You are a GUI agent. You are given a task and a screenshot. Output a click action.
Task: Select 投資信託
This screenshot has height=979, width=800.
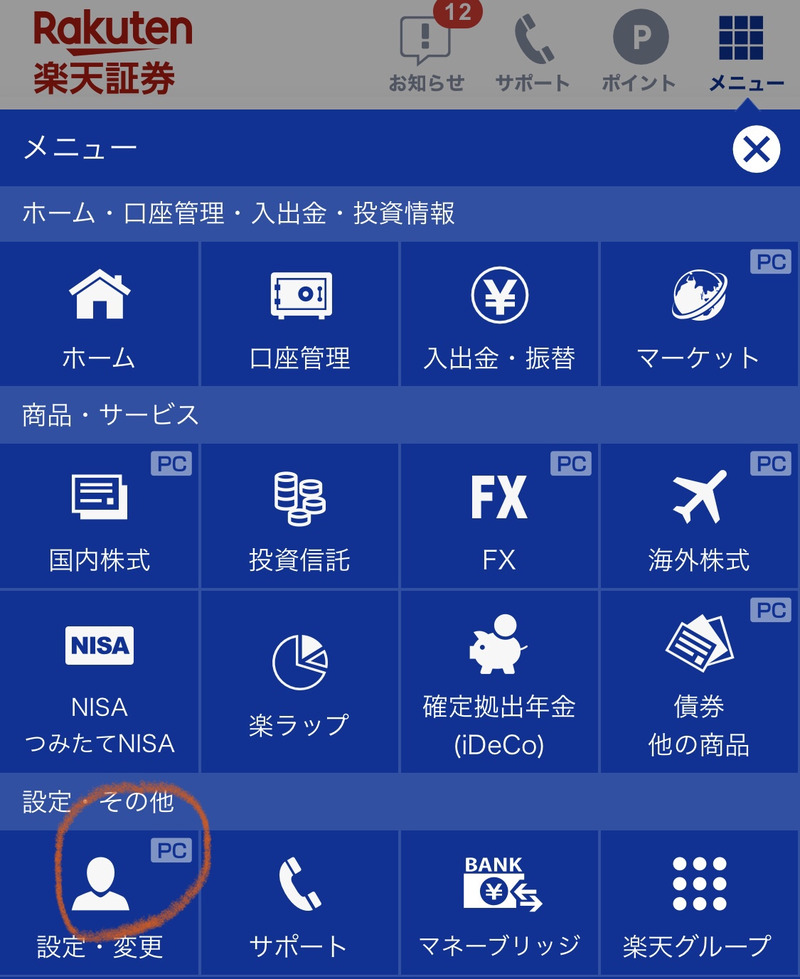pos(300,516)
